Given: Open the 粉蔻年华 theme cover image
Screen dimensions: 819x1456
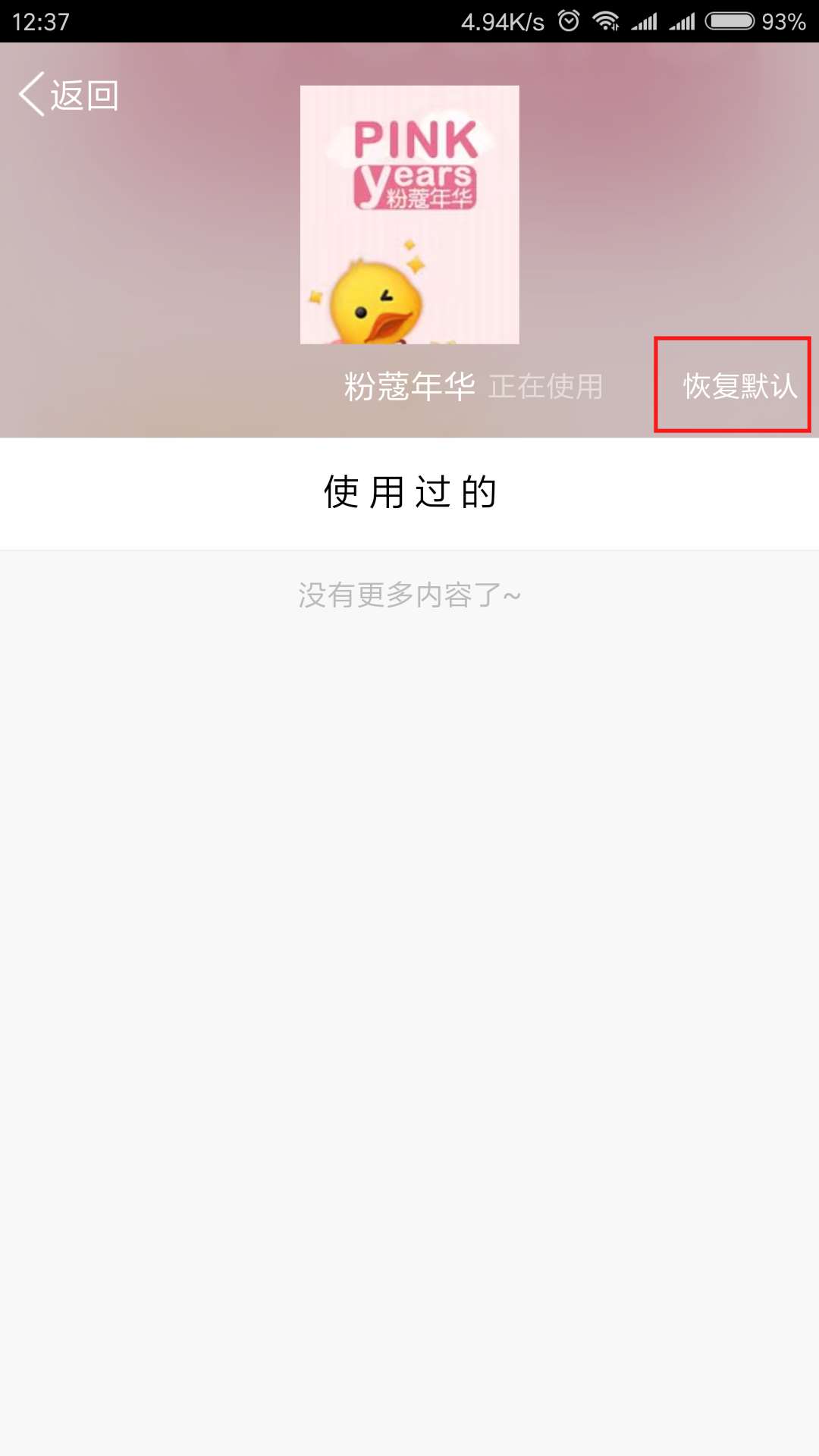Looking at the screenshot, I should tap(409, 215).
